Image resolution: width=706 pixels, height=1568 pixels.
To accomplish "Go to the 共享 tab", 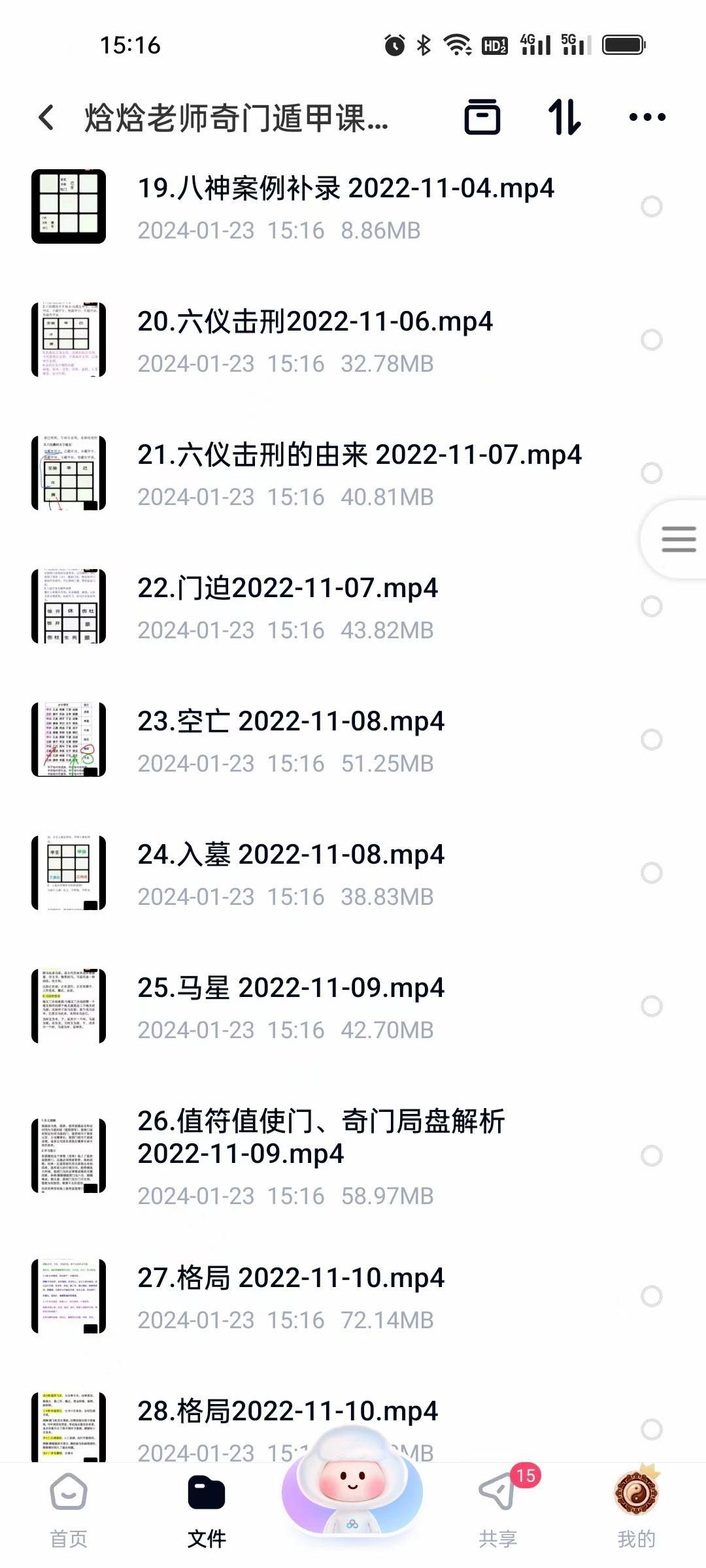I will (498, 1509).
